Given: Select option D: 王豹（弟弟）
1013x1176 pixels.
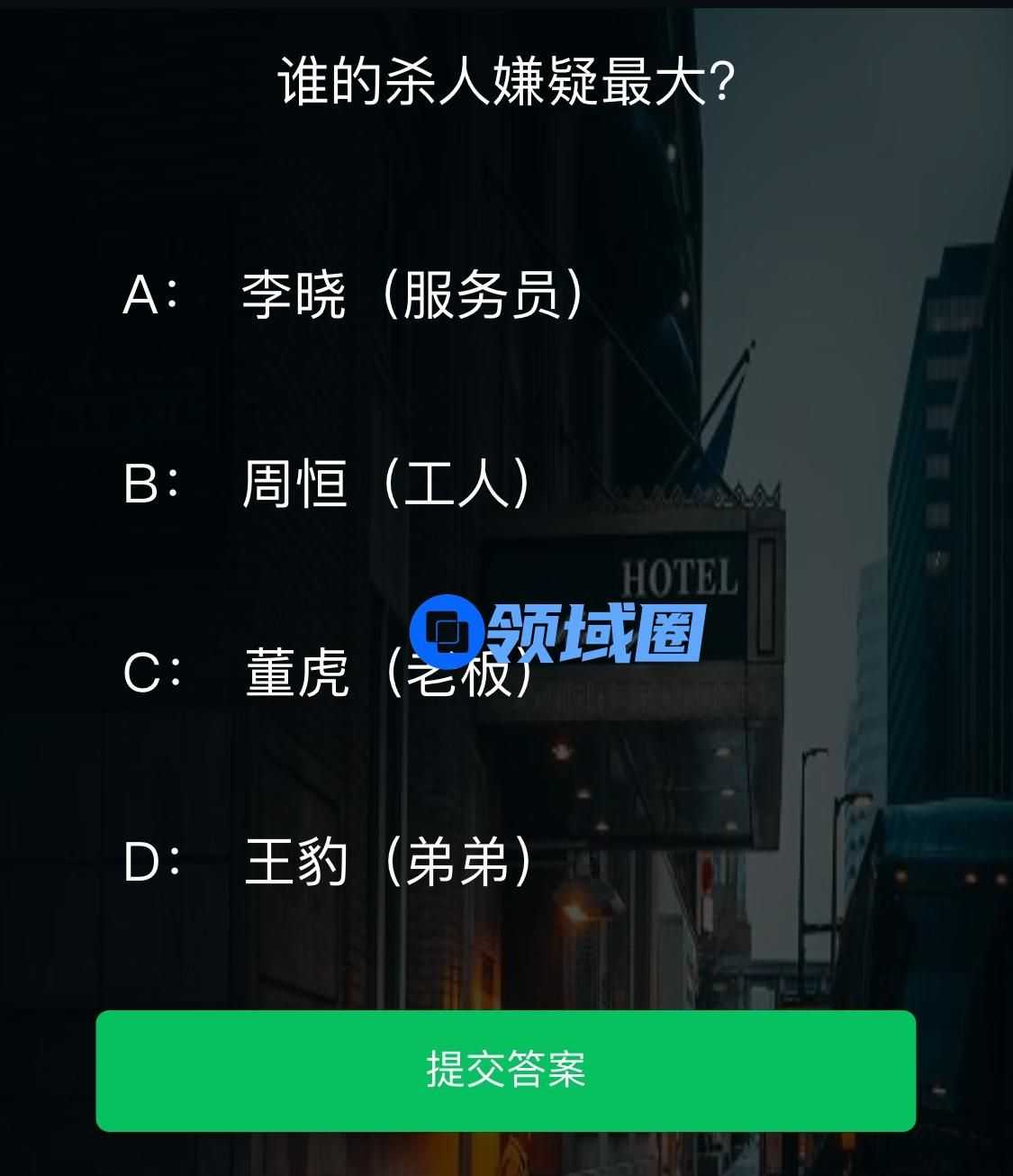Looking at the screenshot, I should coord(328,862).
